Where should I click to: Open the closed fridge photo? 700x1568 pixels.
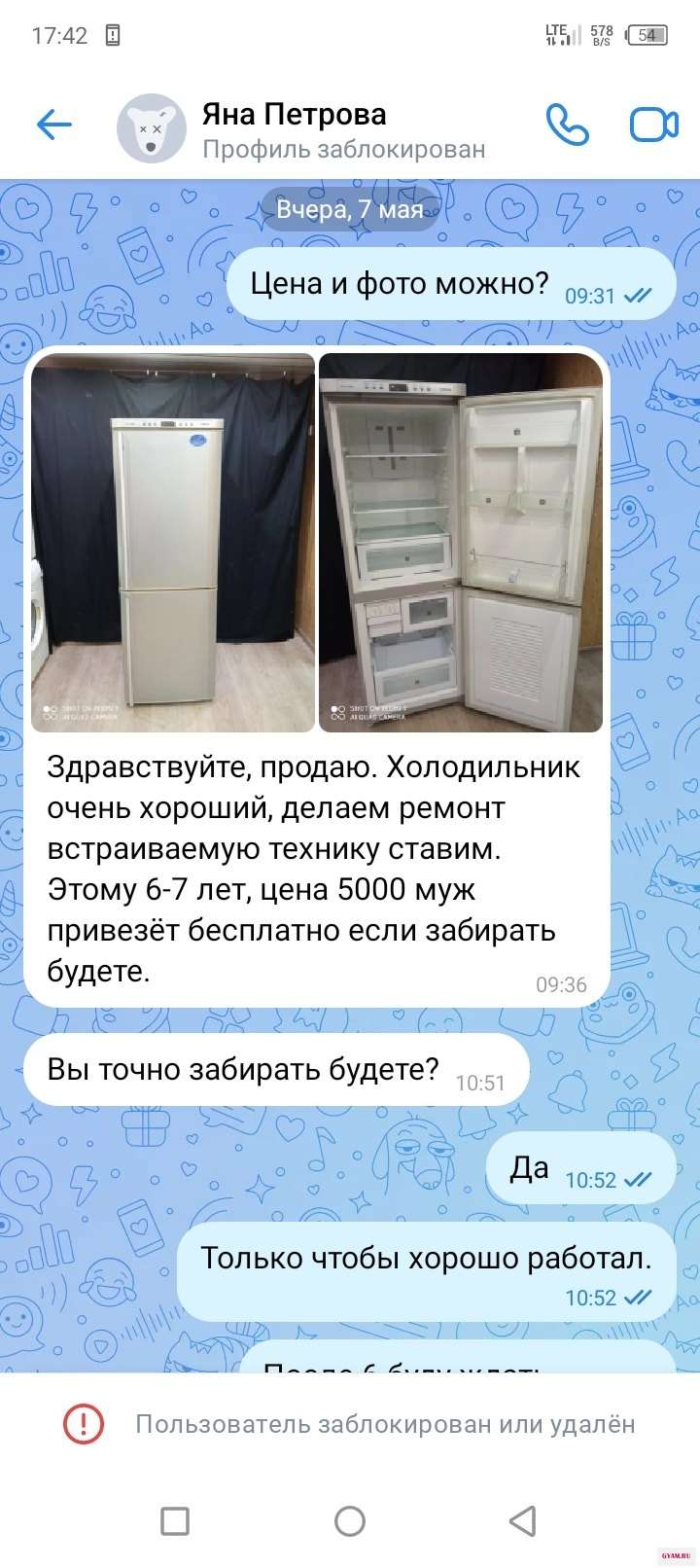[x=173, y=543]
